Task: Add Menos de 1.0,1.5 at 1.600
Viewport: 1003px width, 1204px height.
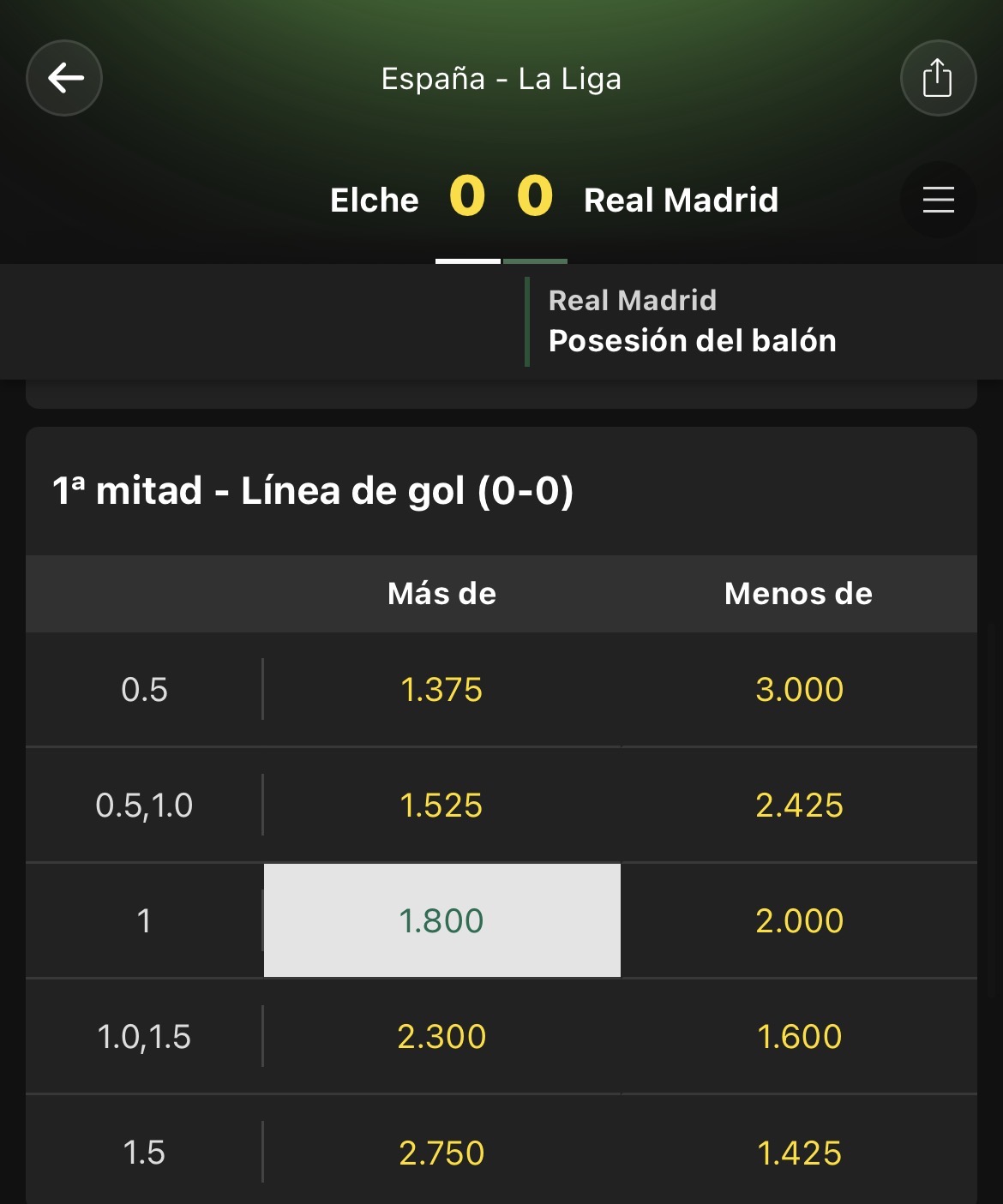Action: pos(799,1037)
